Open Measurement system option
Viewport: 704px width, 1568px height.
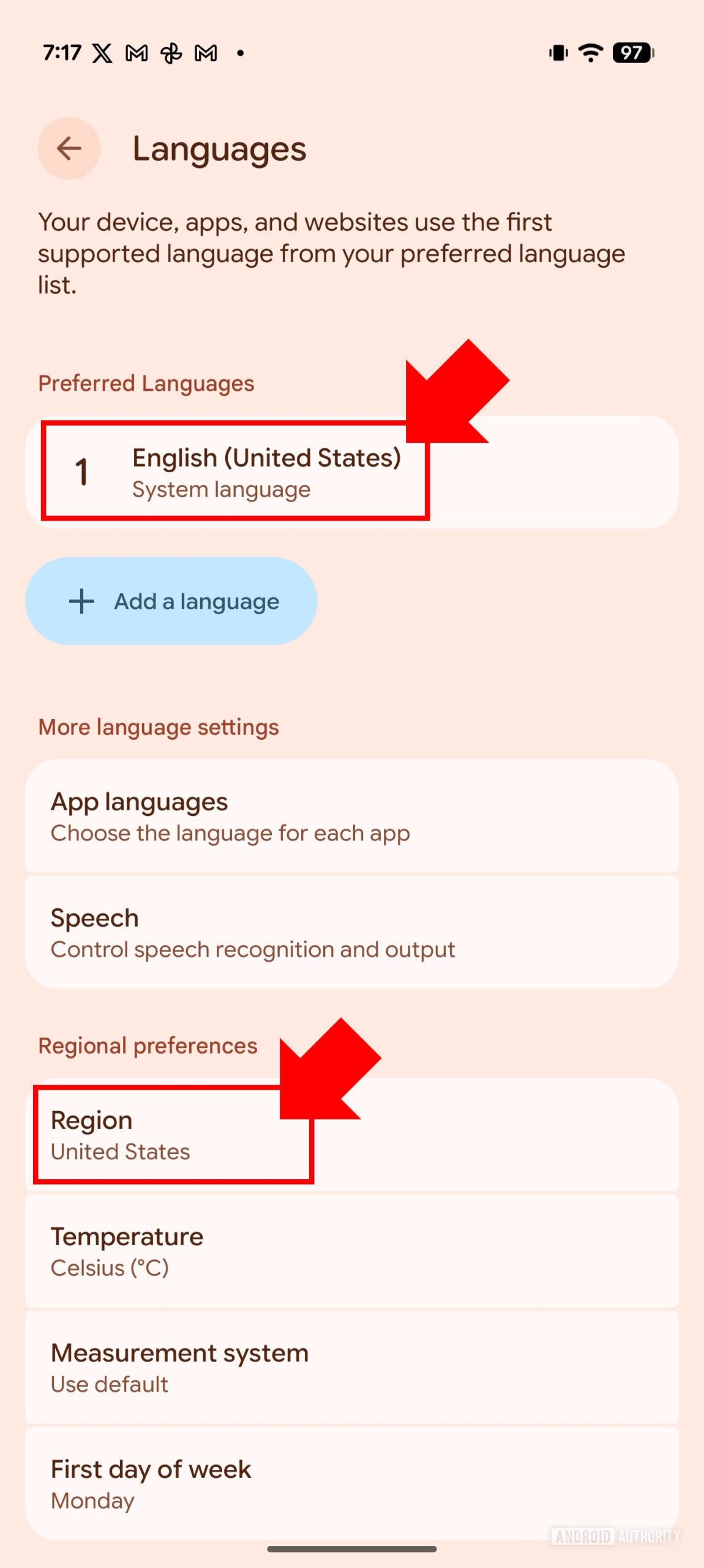[x=351, y=1368]
